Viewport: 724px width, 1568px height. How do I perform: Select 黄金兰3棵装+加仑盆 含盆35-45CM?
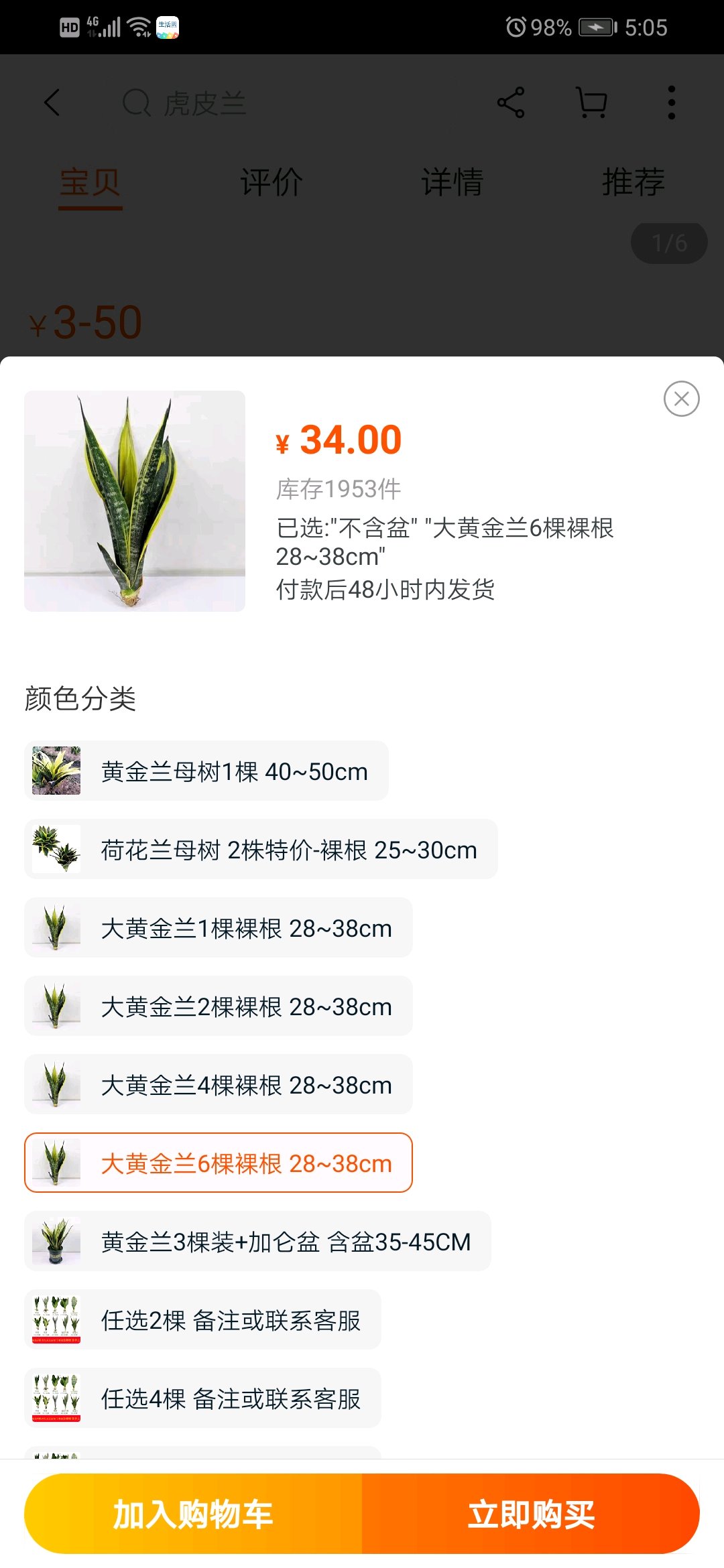pyautogui.click(x=257, y=1242)
